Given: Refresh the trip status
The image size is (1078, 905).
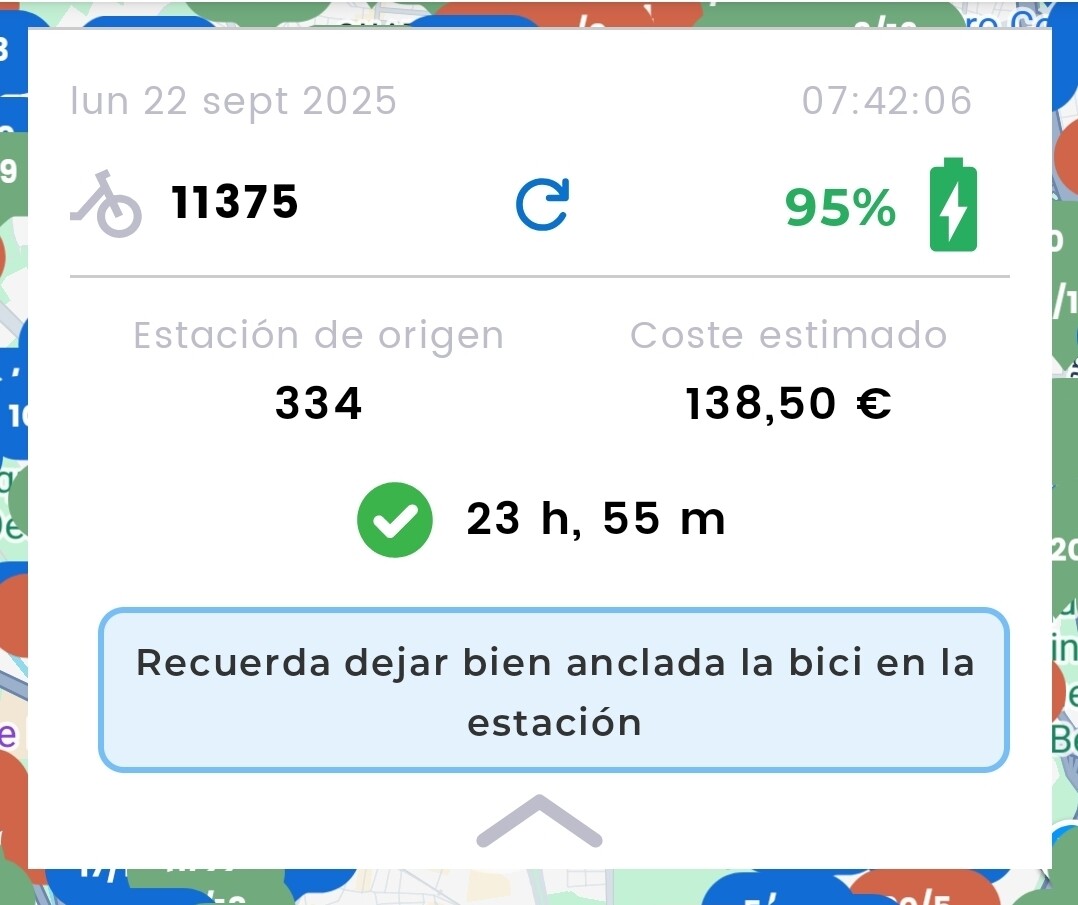Looking at the screenshot, I should coord(542,205).
